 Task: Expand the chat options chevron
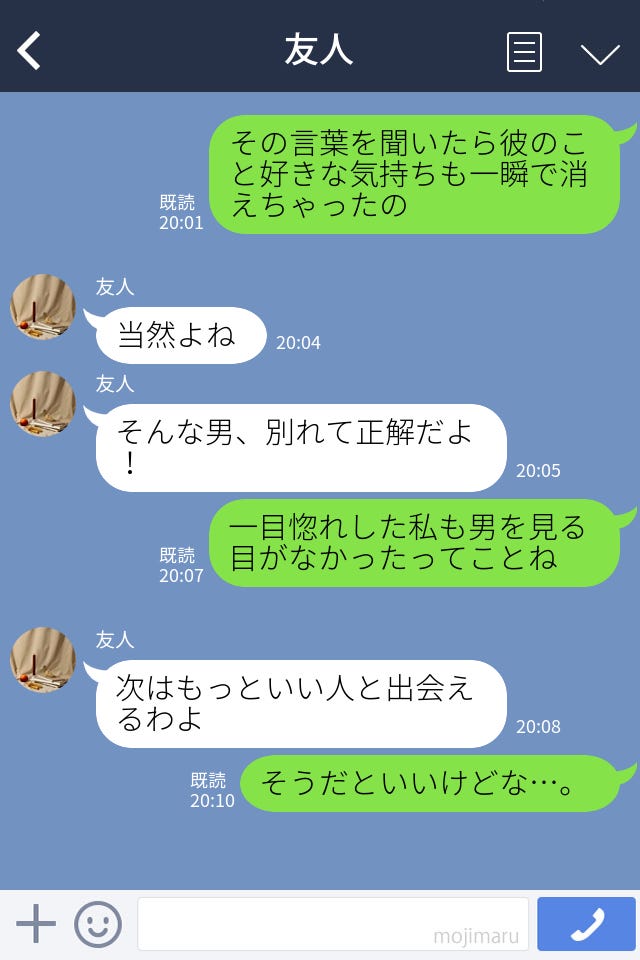(600, 54)
